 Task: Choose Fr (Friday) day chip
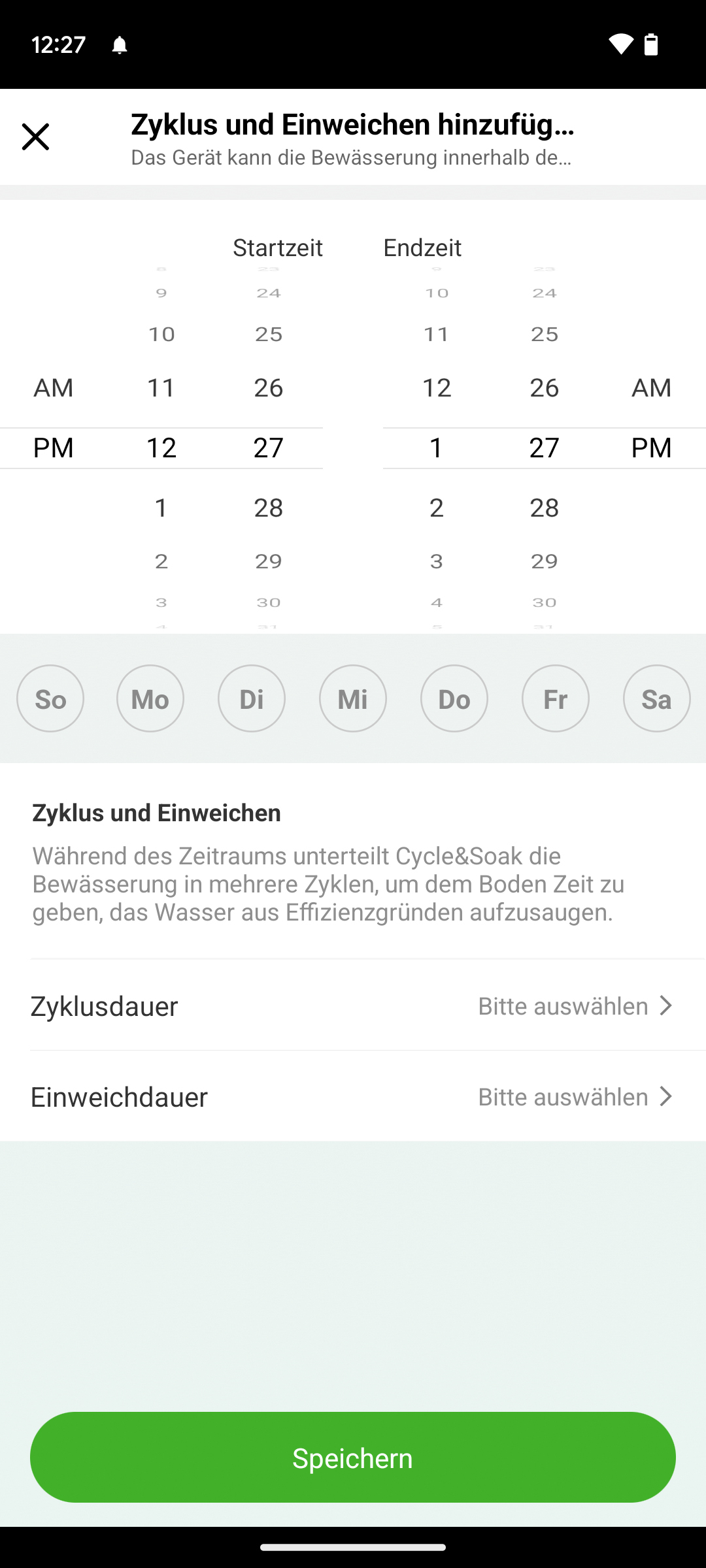click(x=556, y=698)
